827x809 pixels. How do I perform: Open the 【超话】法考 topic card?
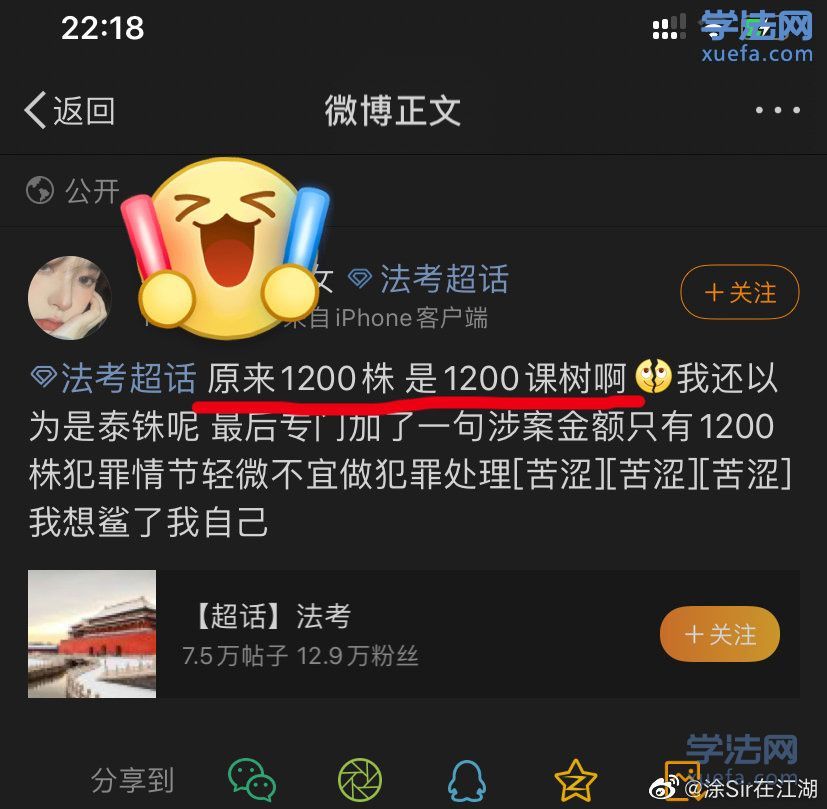coord(300,634)
